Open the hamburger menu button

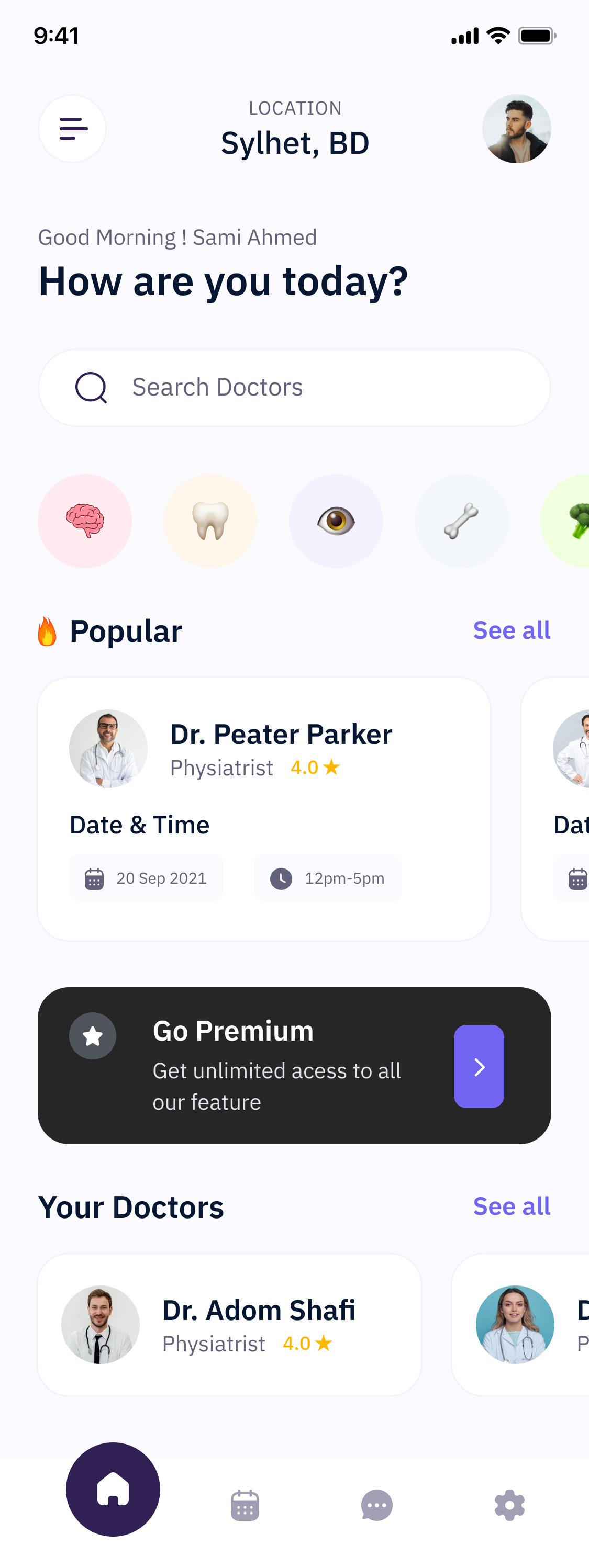72,129
